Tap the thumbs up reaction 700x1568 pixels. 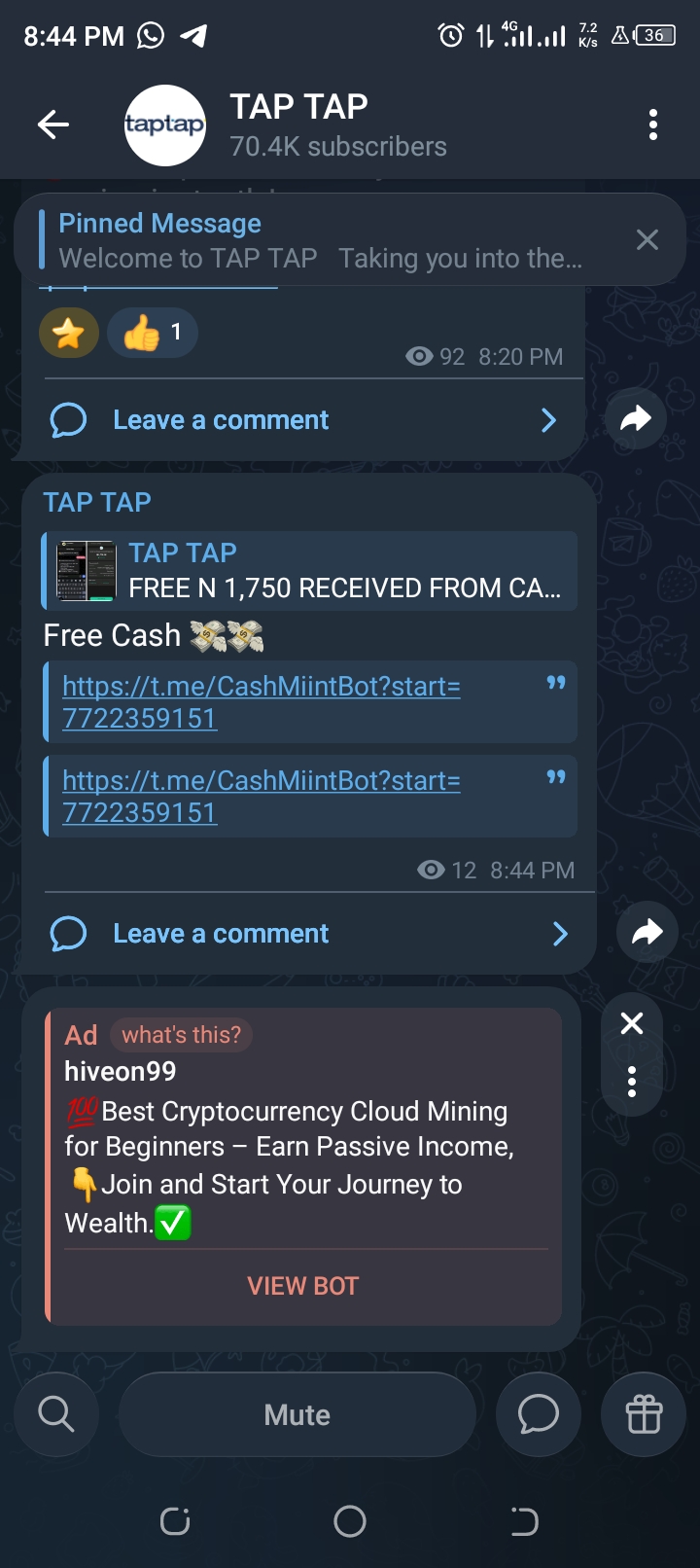(152, 333)
